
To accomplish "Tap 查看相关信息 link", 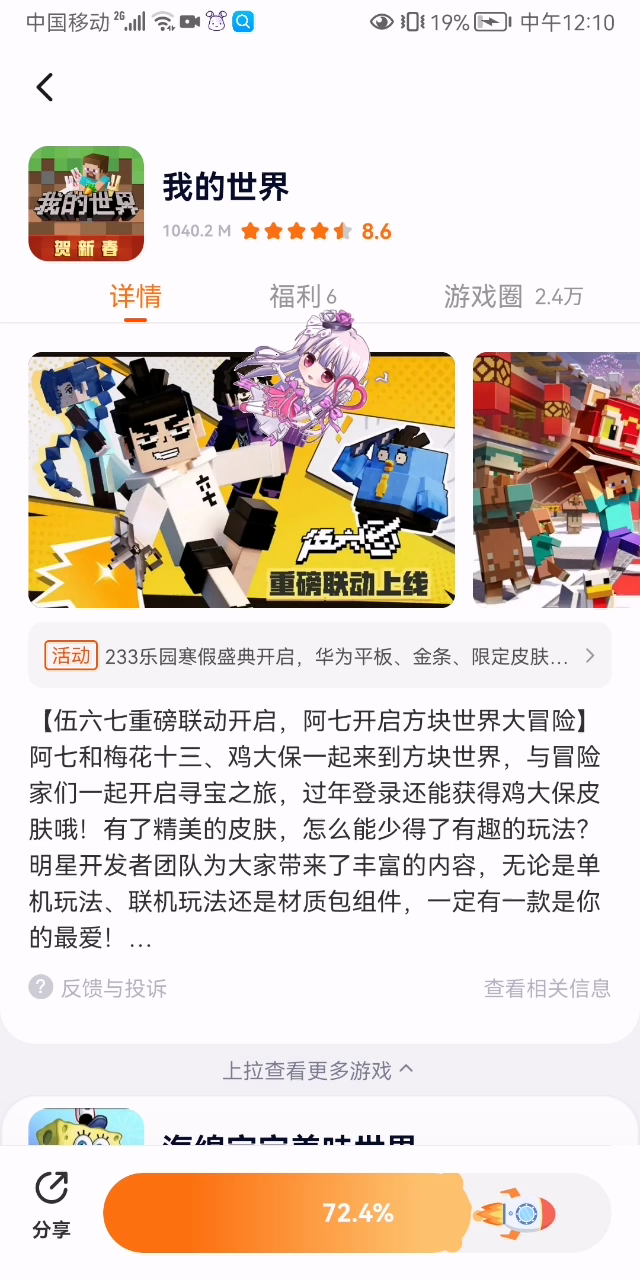I will [547, 988].
